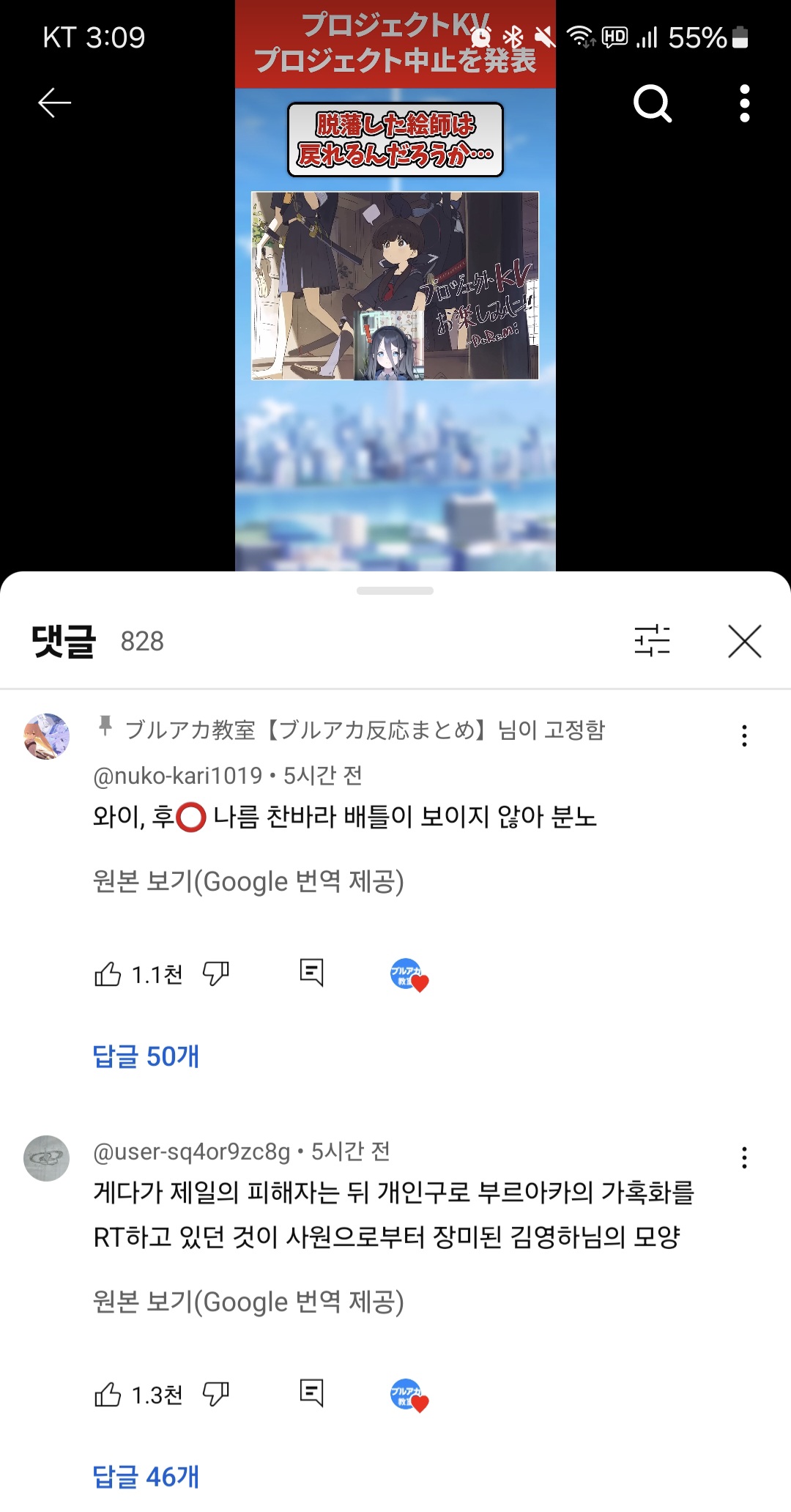Dislike the comment by @nuko-kari1019
Viewport: 791px width, 1512px height.
click(x=216, y=974)
